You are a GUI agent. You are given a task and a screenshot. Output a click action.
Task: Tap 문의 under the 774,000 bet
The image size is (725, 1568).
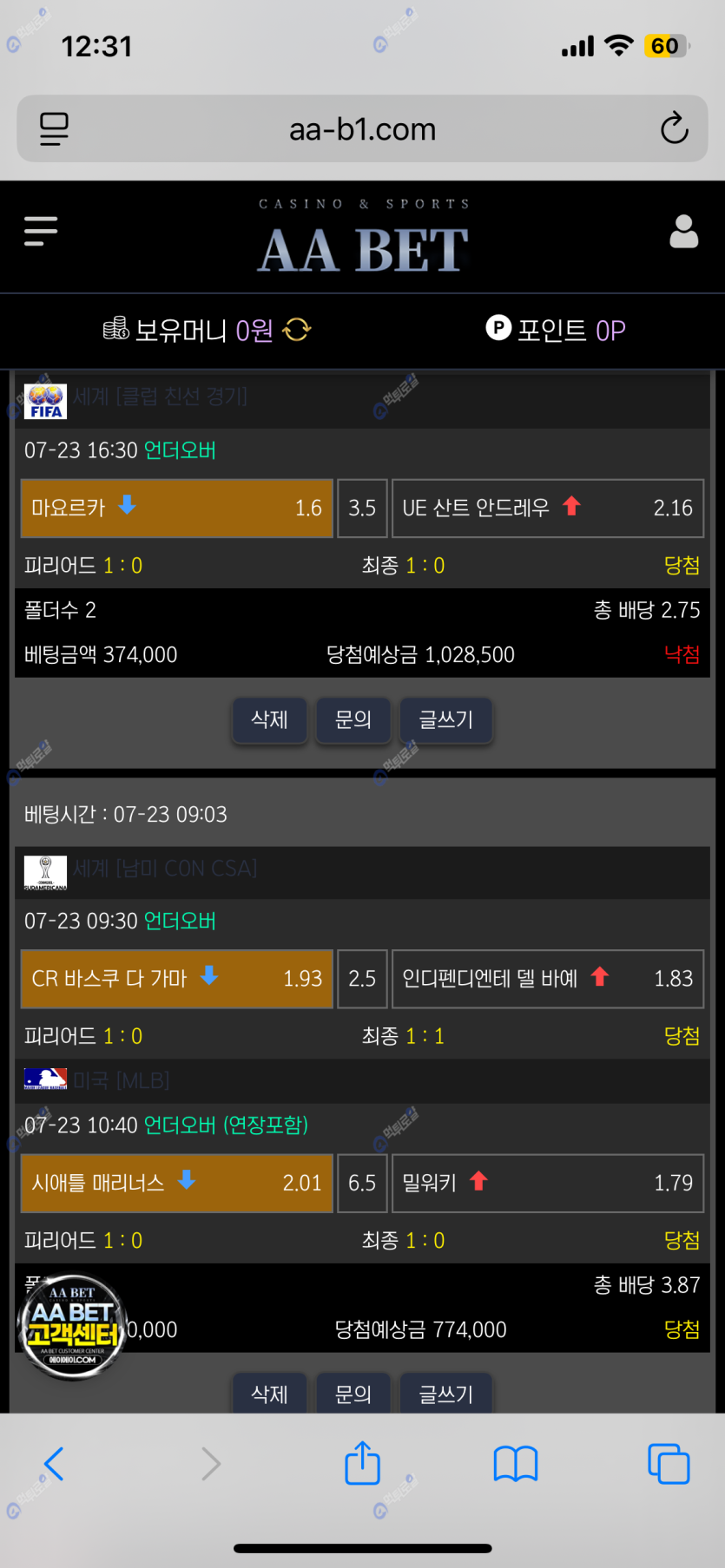coord(353,1394)
